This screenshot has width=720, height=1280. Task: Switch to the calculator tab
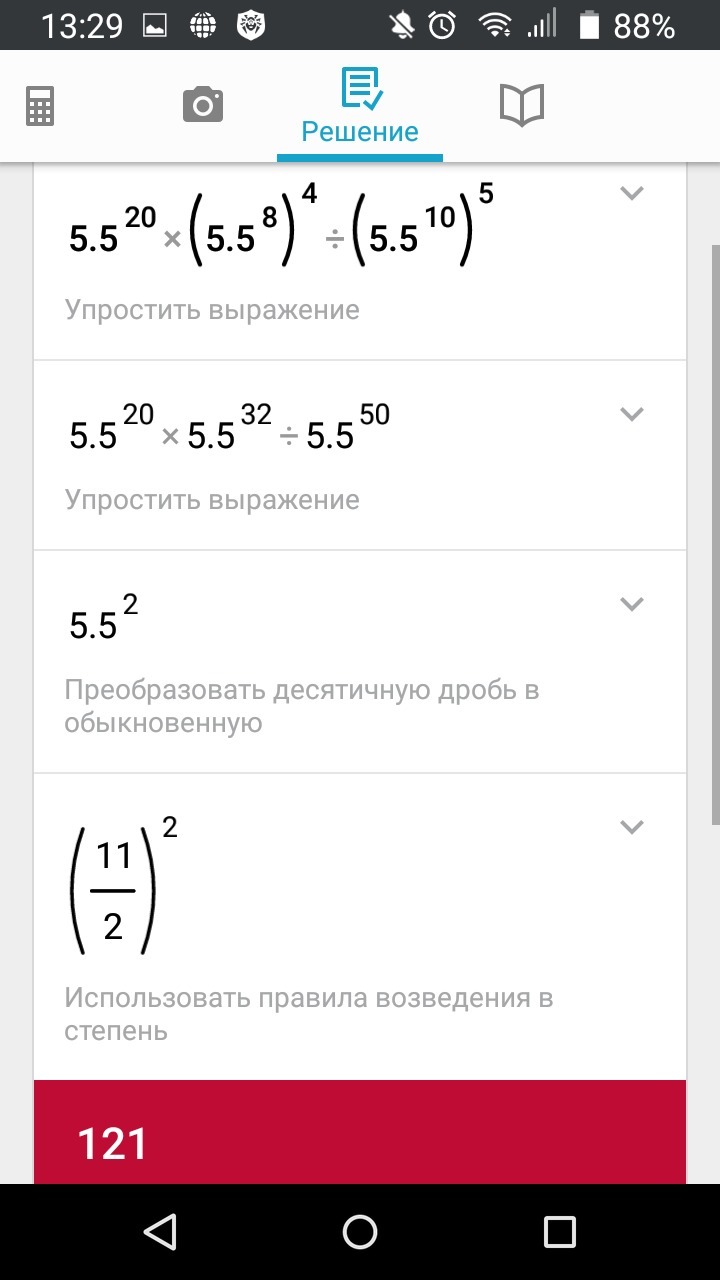40,106
